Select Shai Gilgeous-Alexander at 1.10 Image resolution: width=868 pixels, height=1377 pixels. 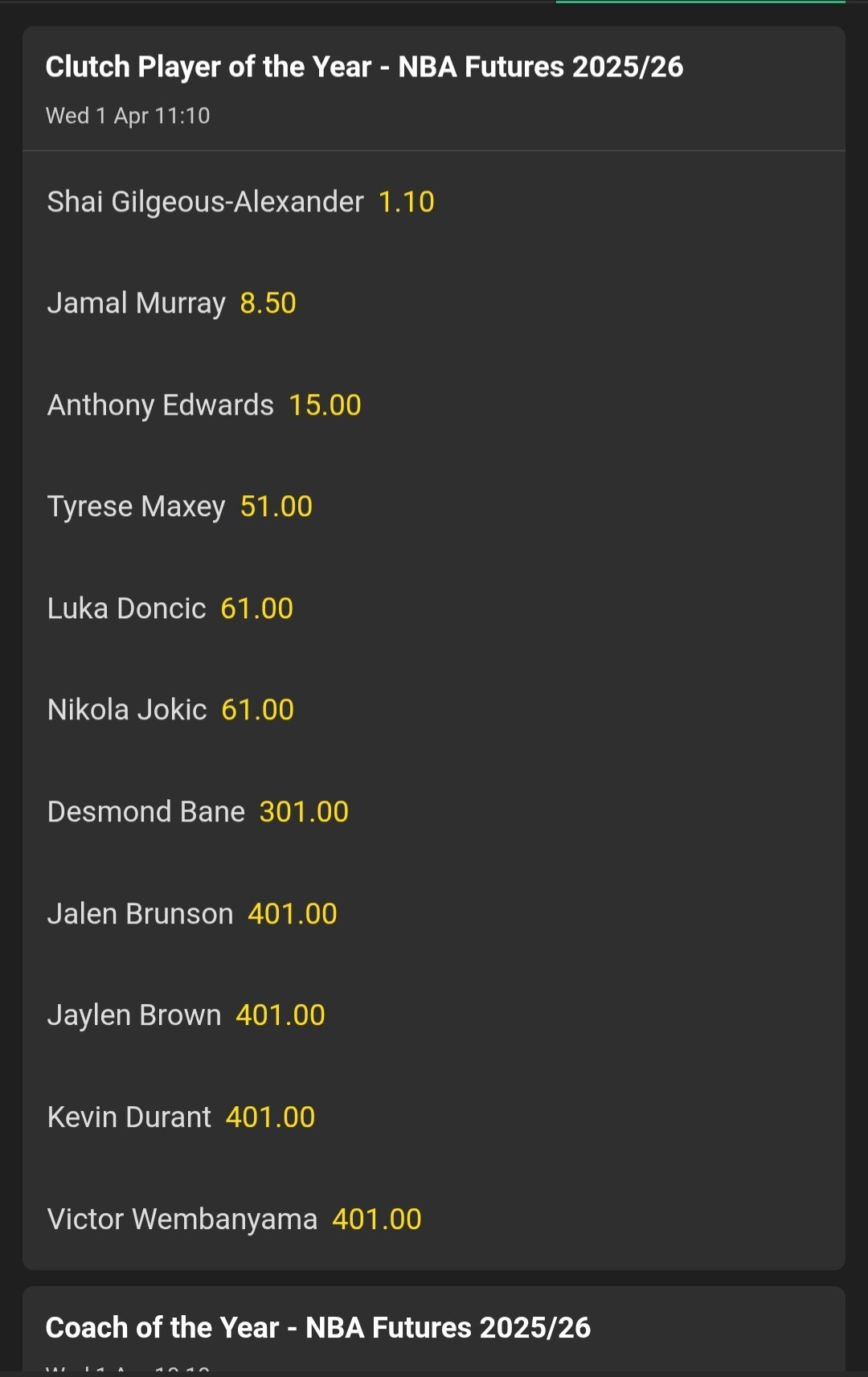[240, 202]
